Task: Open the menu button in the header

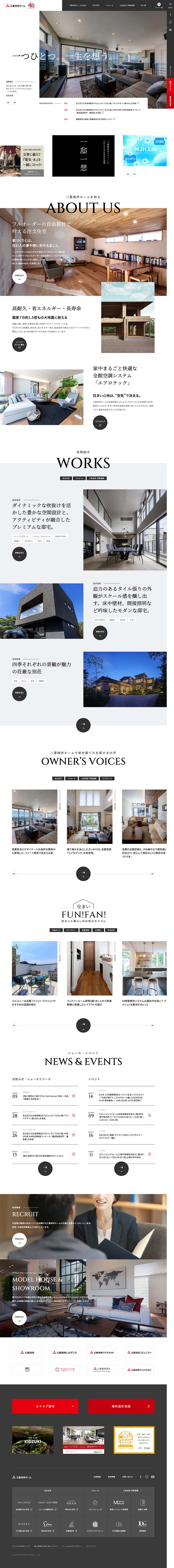Action: click(x=159, y=5)
